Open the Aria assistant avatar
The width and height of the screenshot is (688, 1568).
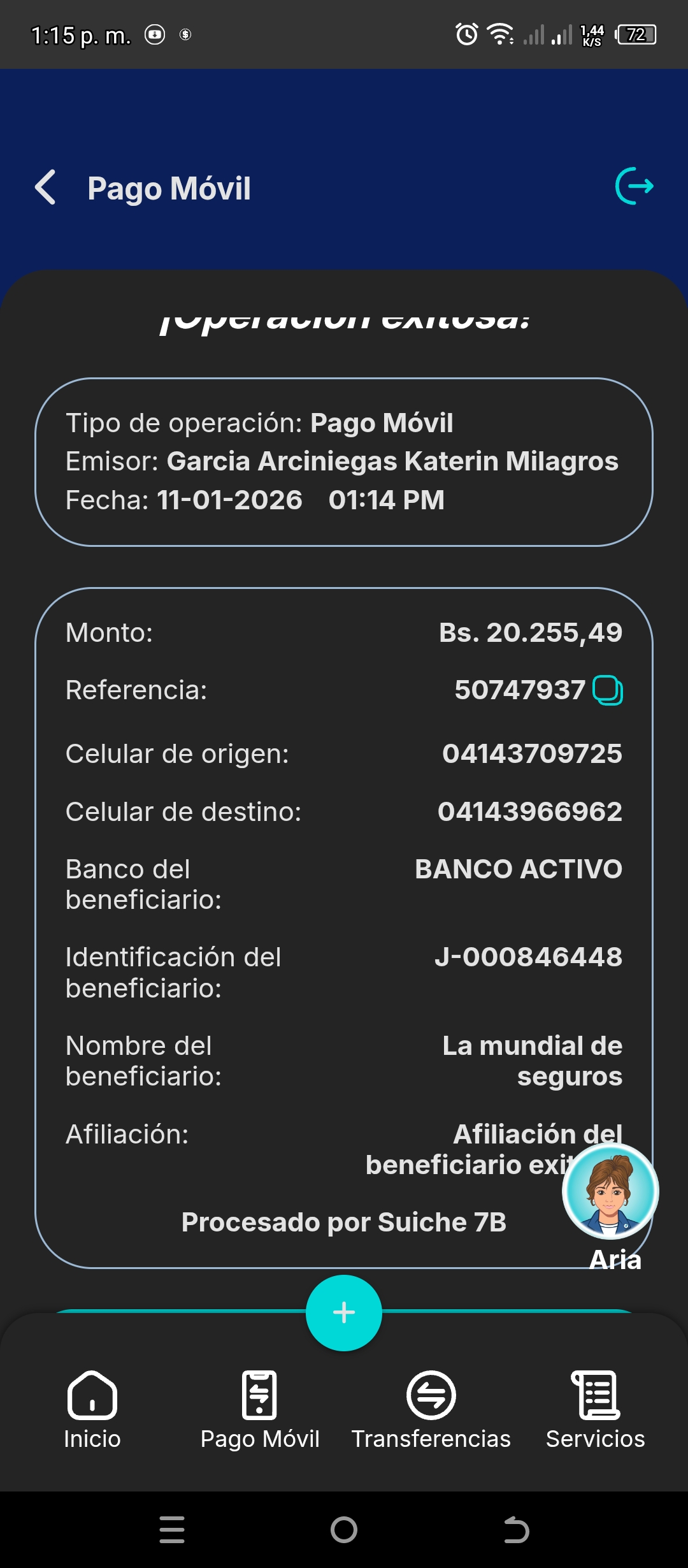pyautogui.click(x=610, y=1191)
